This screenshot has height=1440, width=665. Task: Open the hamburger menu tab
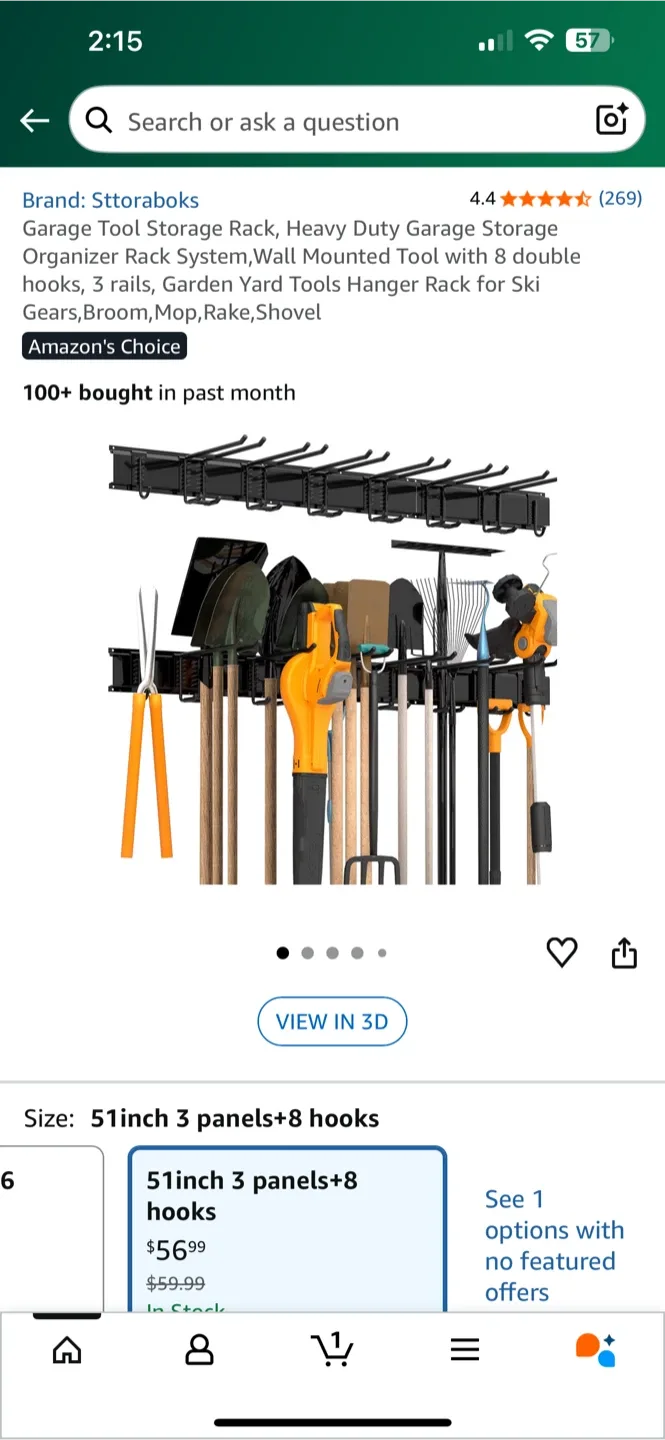click(x=465, y=1350)
